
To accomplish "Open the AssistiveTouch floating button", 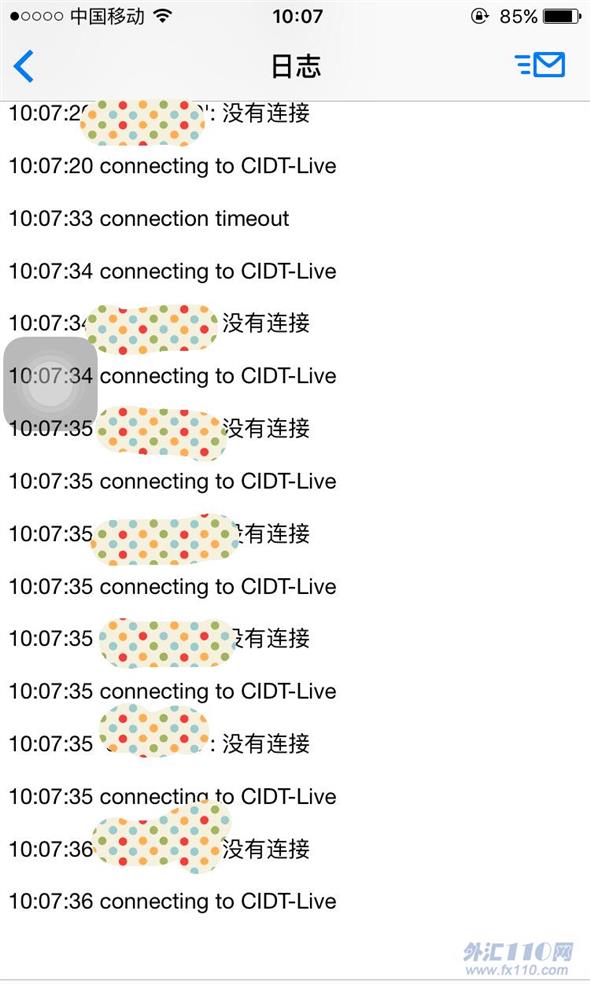I will (x=50, y=383).
